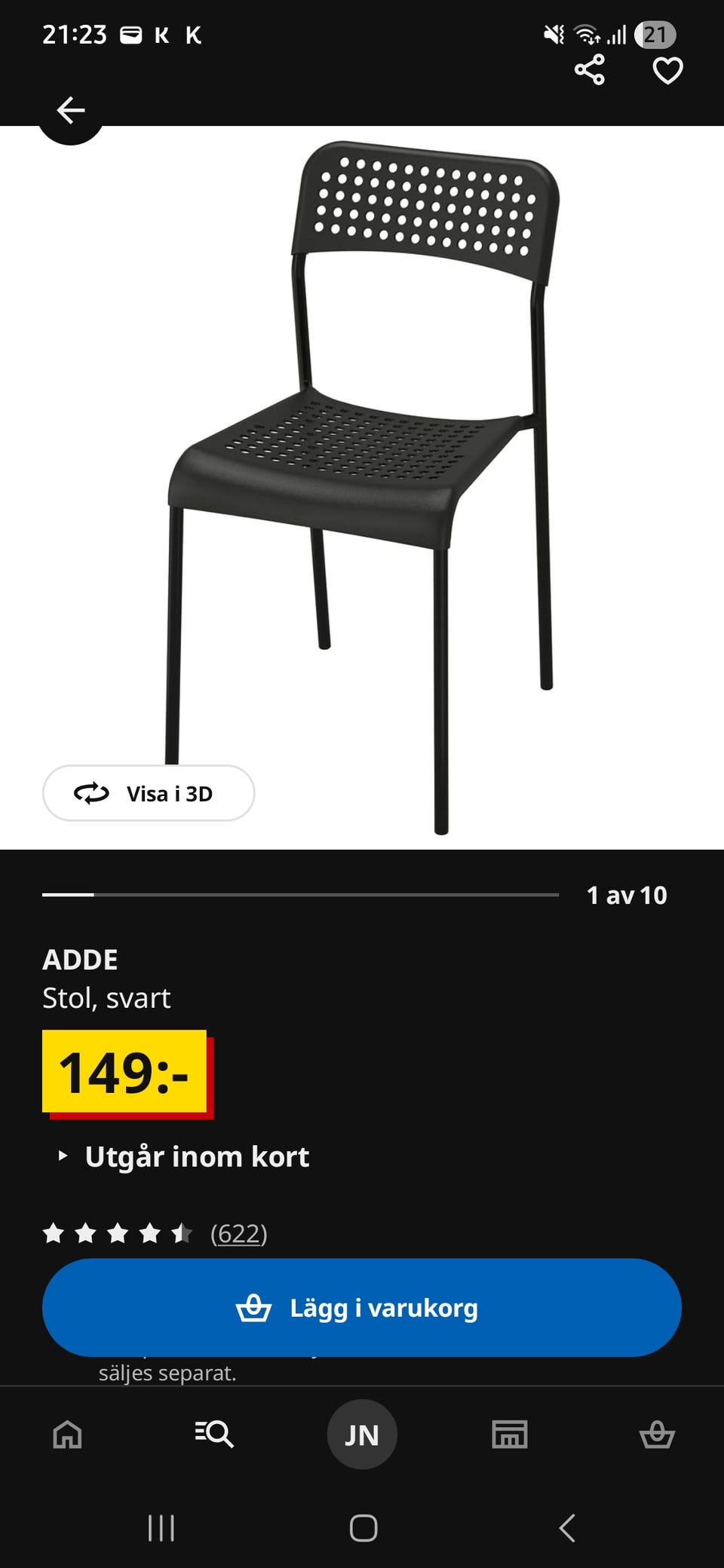Open the shopping basket tab
This screenshot has width=724, height=1568.
[x=657, y=1434]
